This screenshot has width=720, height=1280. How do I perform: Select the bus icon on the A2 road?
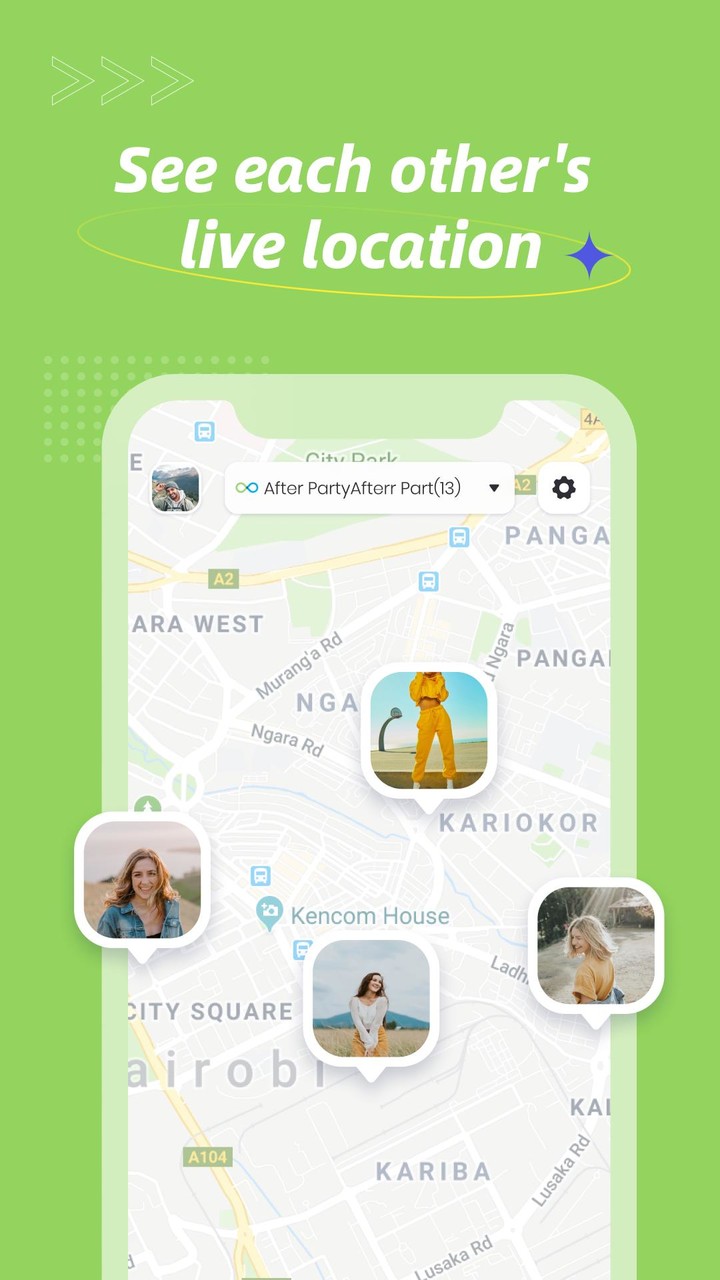428,581
